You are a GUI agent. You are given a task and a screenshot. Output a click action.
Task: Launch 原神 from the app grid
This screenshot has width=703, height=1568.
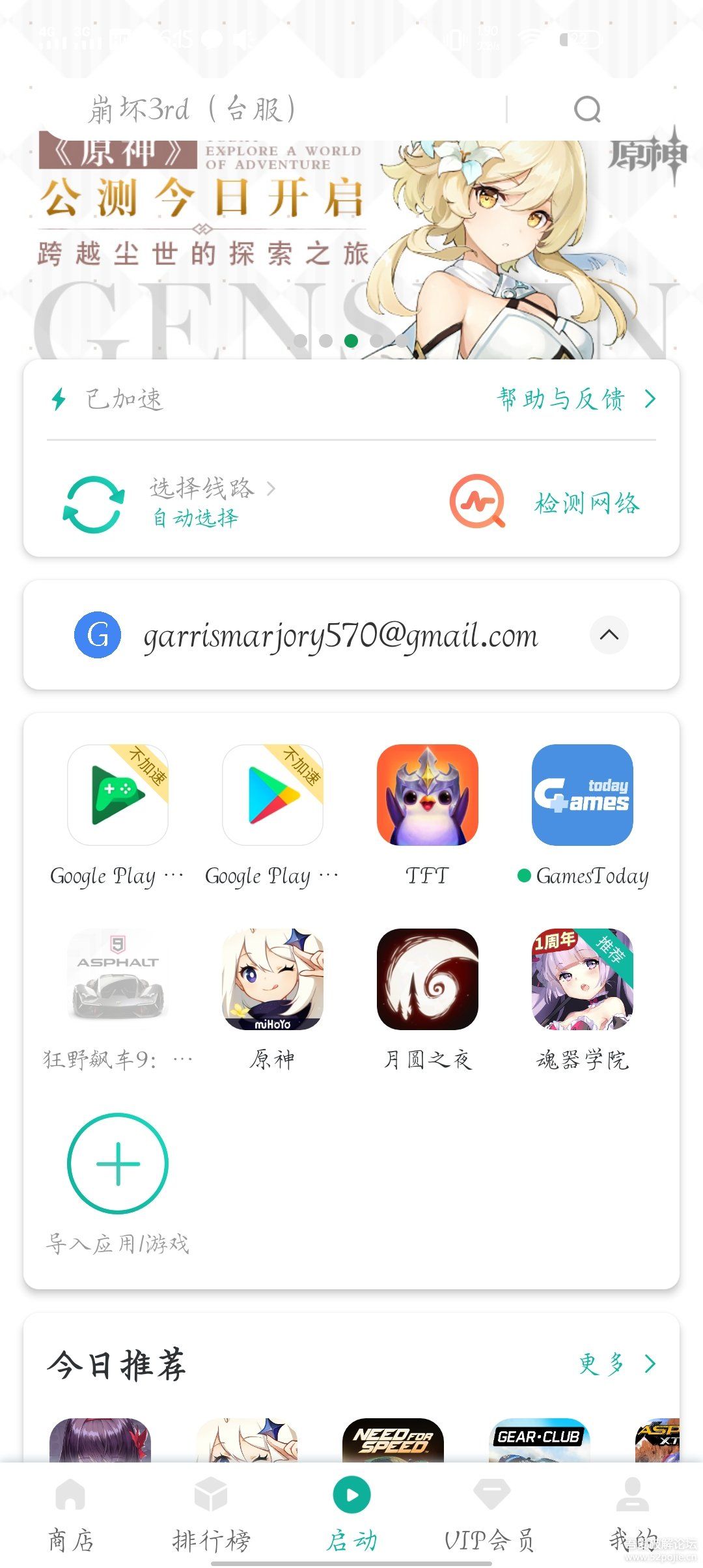(273, 979)
